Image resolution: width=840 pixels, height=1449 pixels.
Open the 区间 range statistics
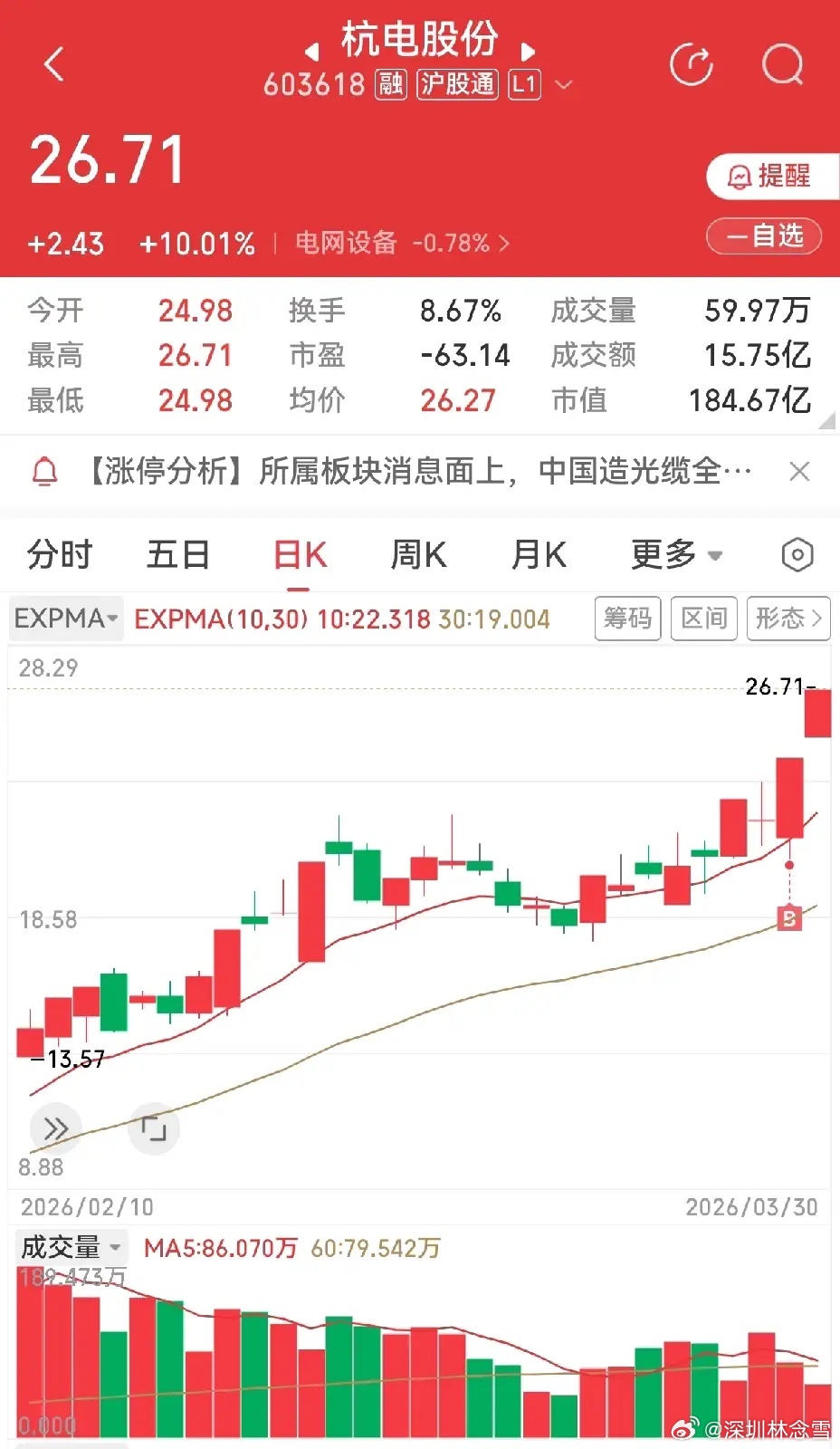tap(703, 619)
